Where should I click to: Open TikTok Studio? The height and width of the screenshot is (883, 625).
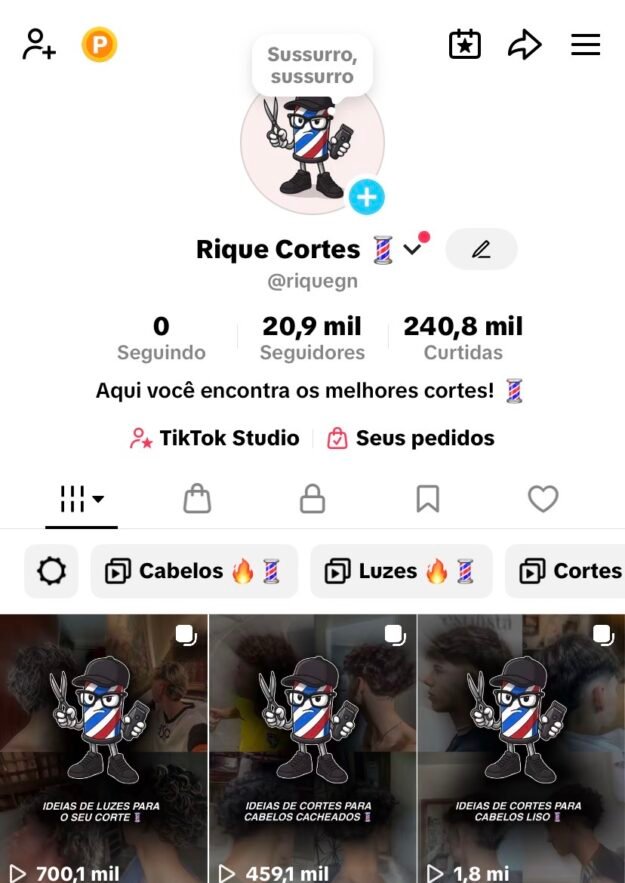click(x=215, y=438)
